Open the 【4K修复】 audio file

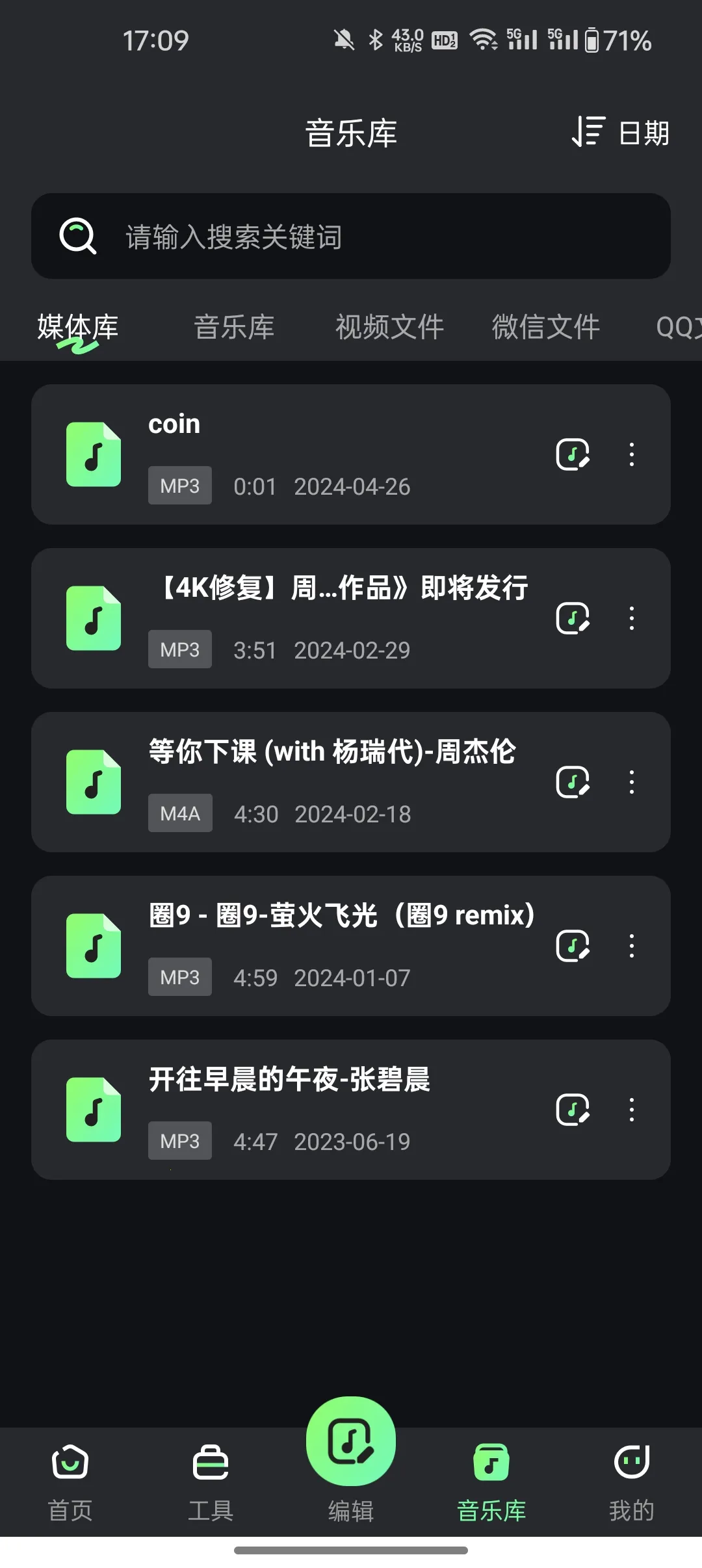pos(292,618)
